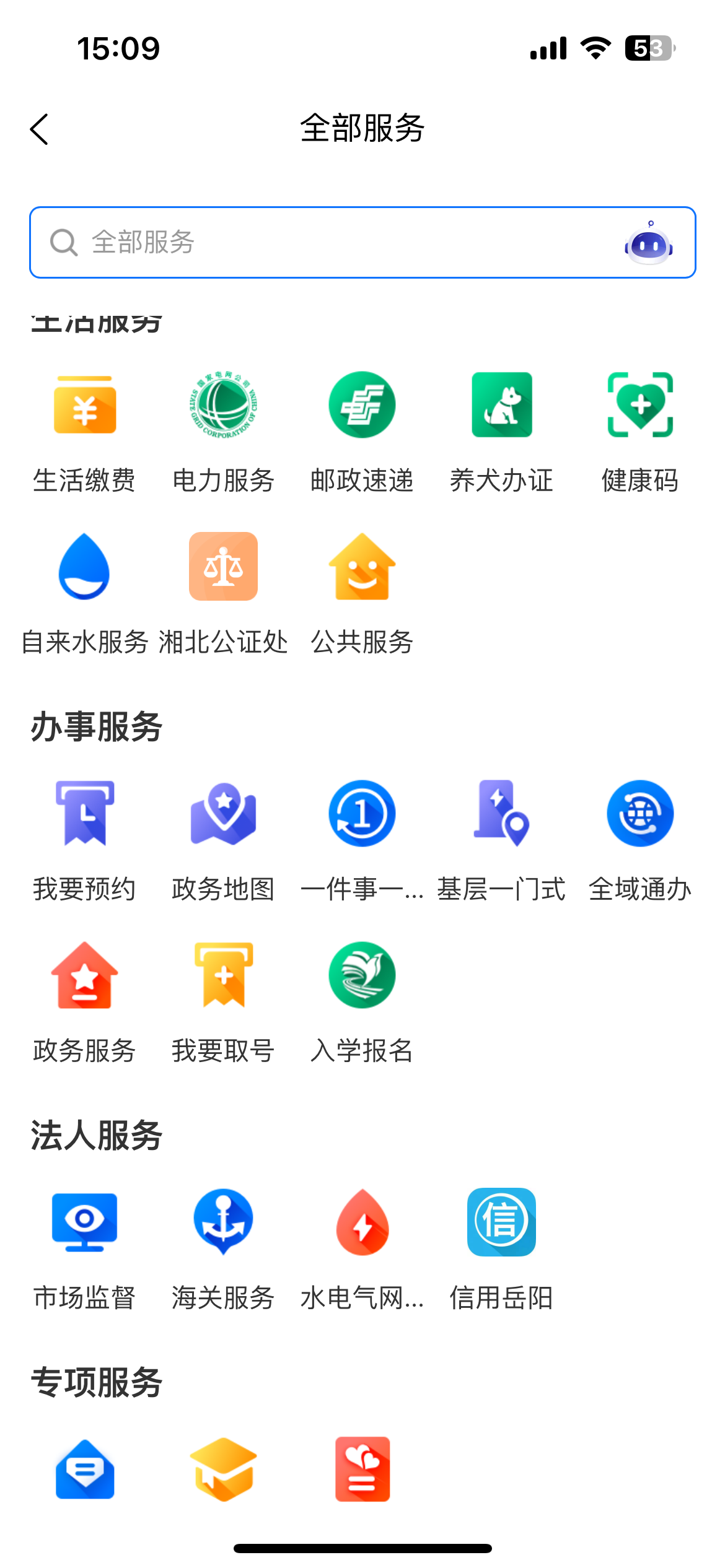Open the robot assistant in search bar

[648, 243]
